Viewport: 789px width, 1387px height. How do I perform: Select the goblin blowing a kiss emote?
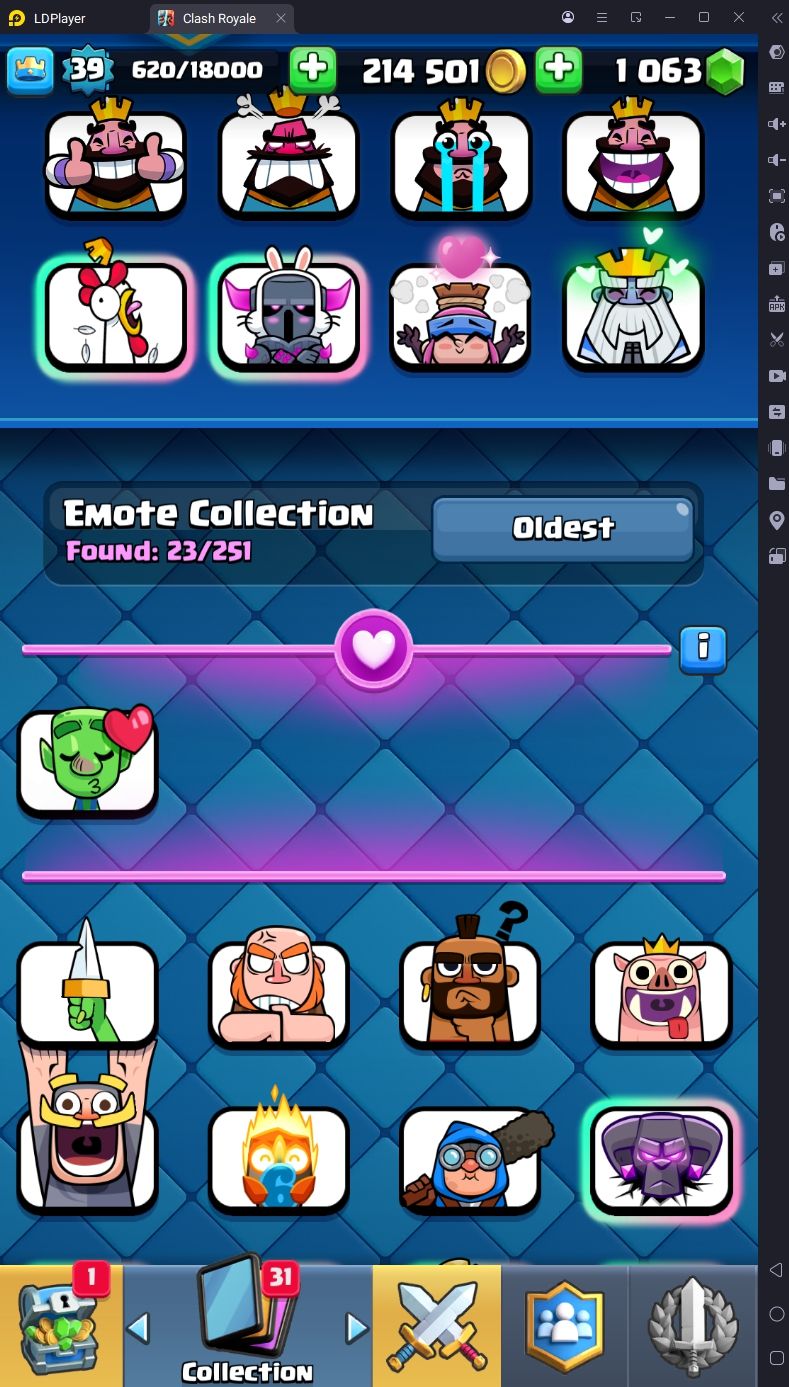click(x=88, y=760)
